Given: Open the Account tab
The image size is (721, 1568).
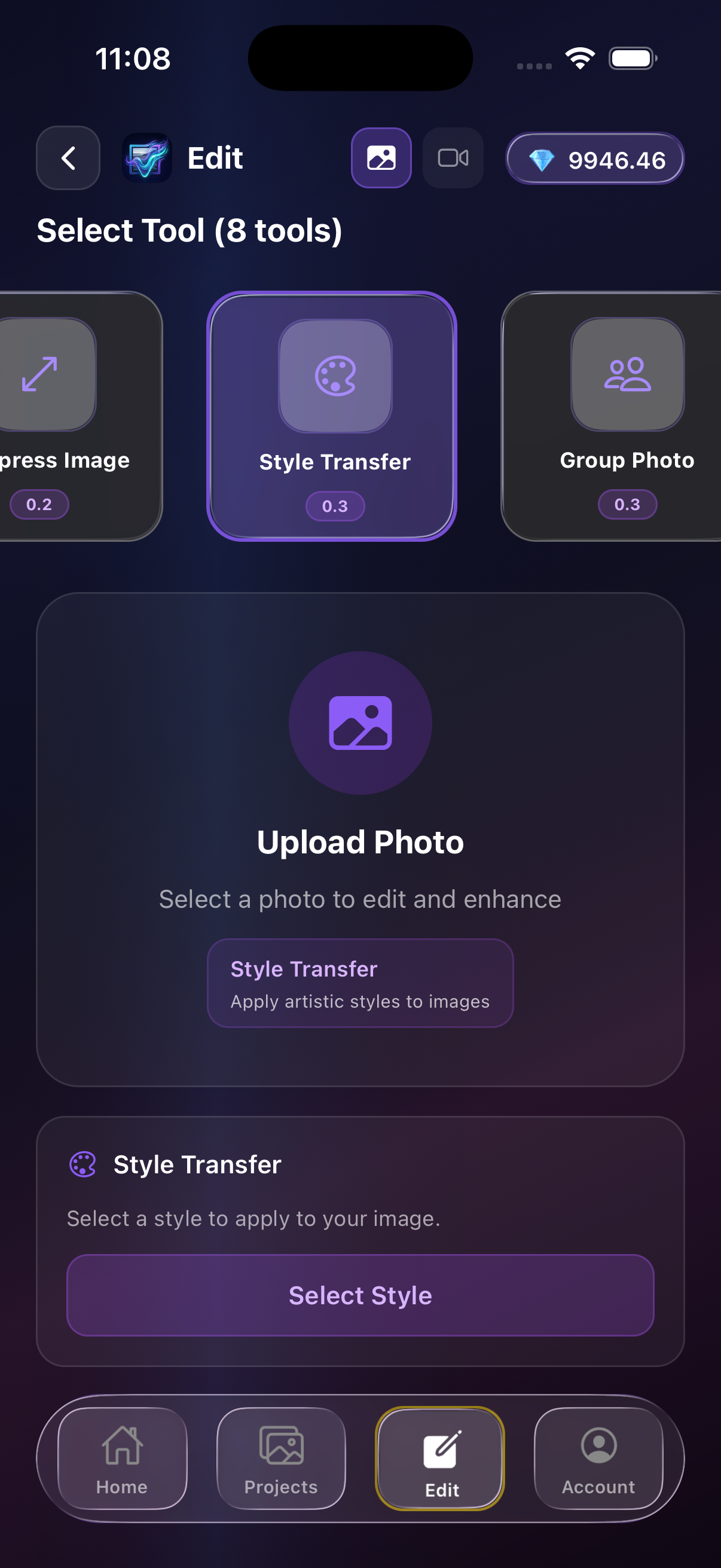Looking at the screenshot, I should pyautogui.click(x=598, y=1459).
